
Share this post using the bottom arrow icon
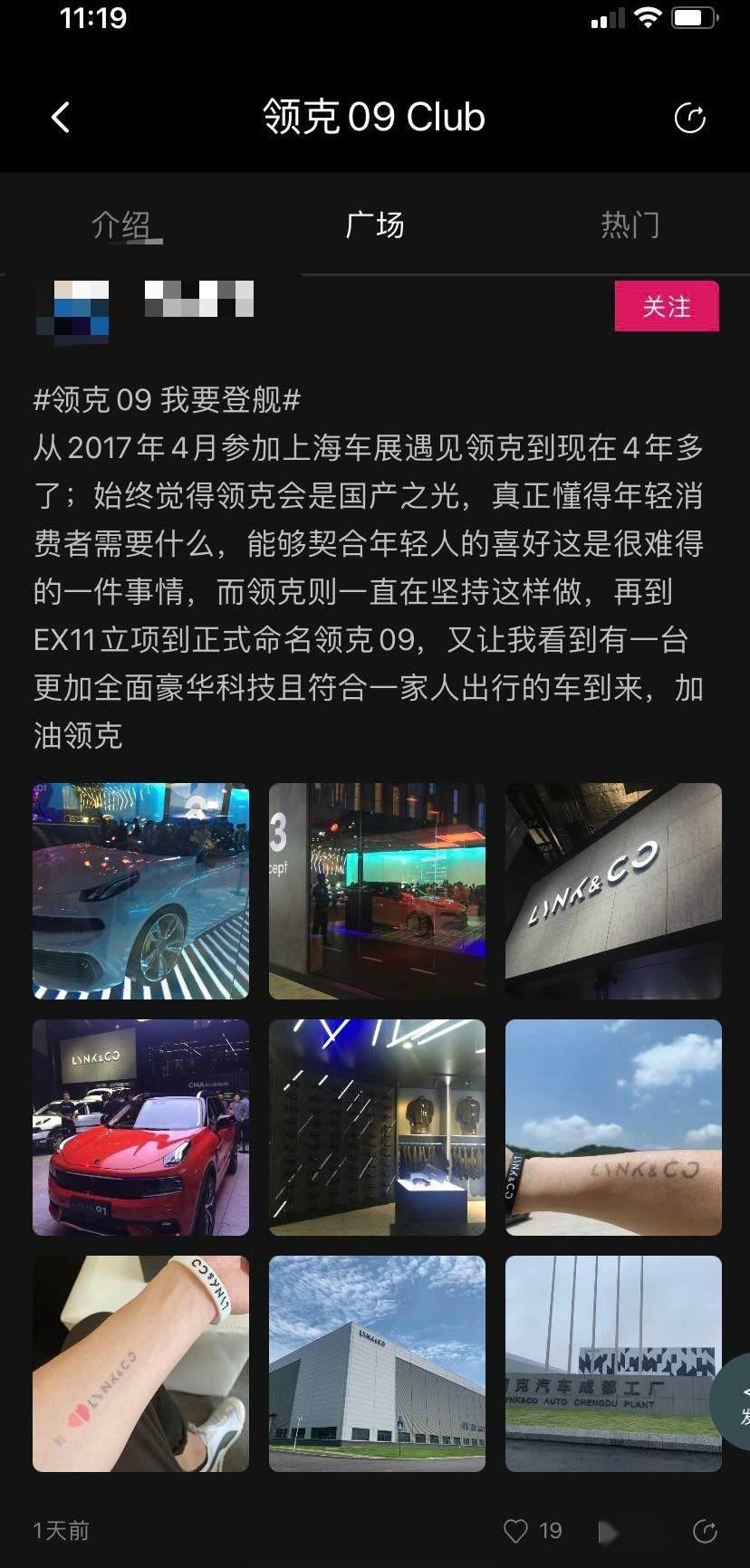(705, 1531)
